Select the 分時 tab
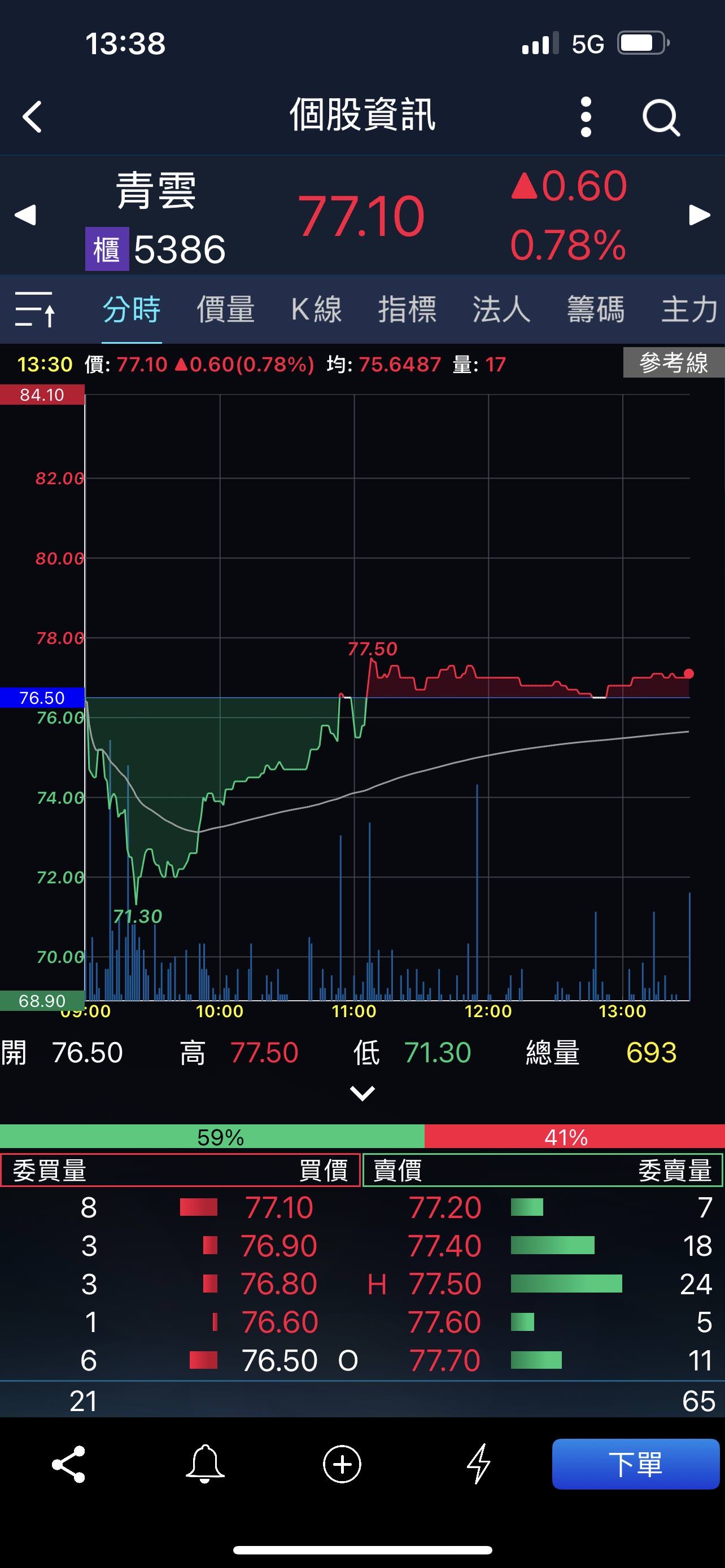Image resolution: width=725 pixels, height=1568 pixels. point(132,309)
